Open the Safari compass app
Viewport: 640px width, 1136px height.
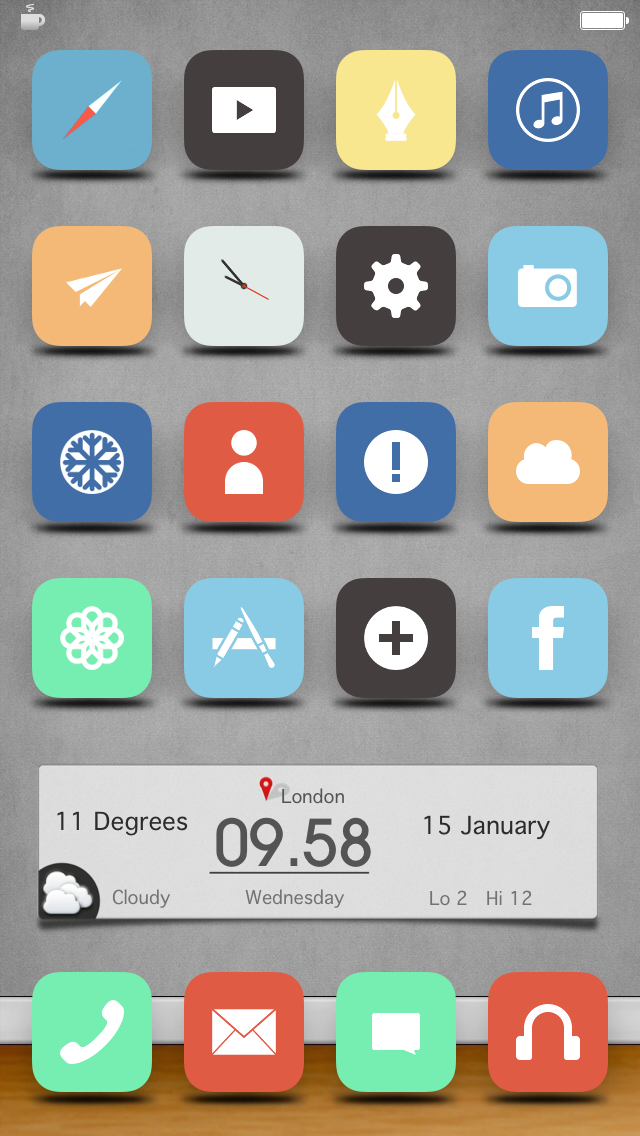[x=92, y=110]
